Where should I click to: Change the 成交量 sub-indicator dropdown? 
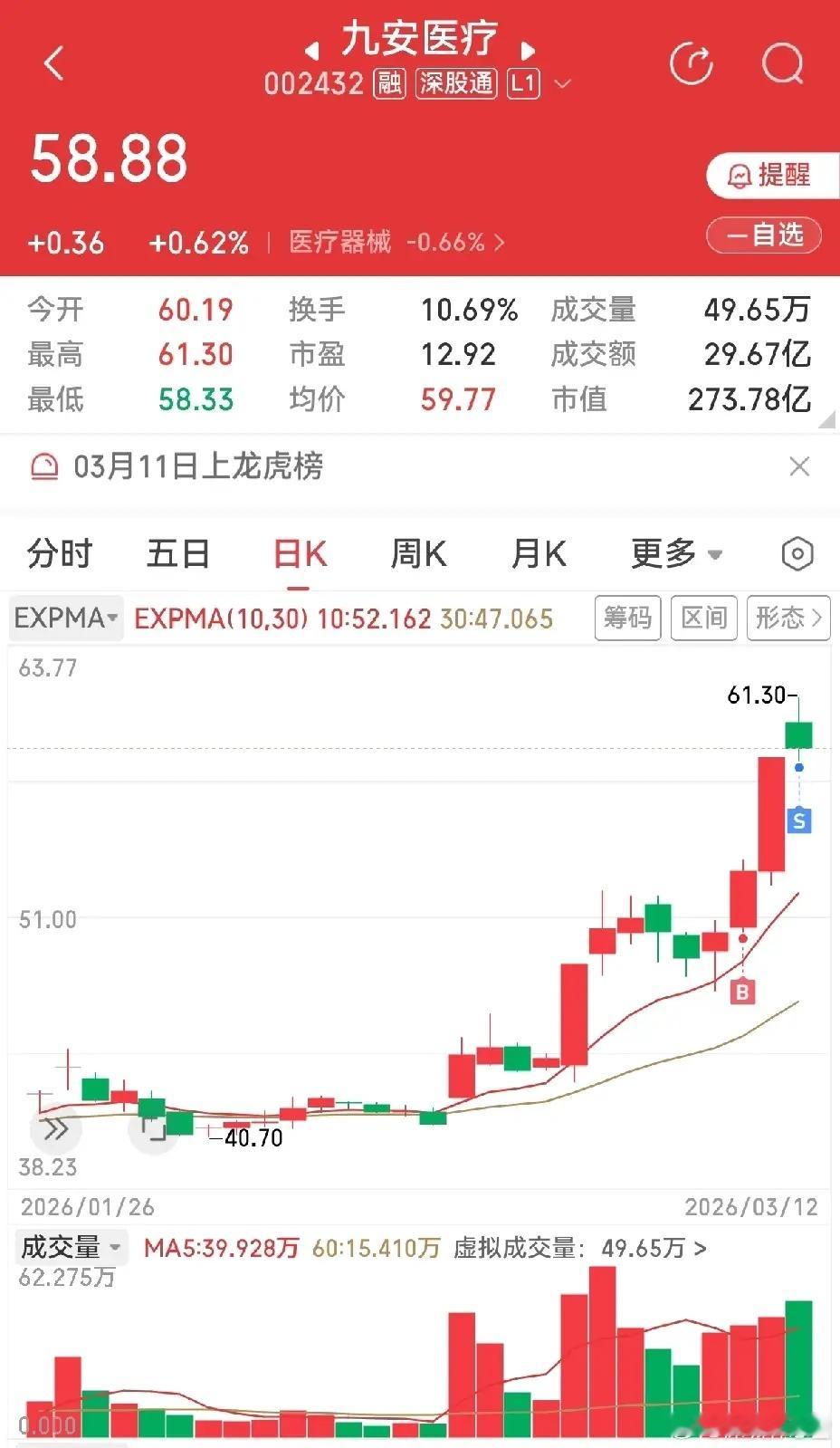coord(70,1248)
